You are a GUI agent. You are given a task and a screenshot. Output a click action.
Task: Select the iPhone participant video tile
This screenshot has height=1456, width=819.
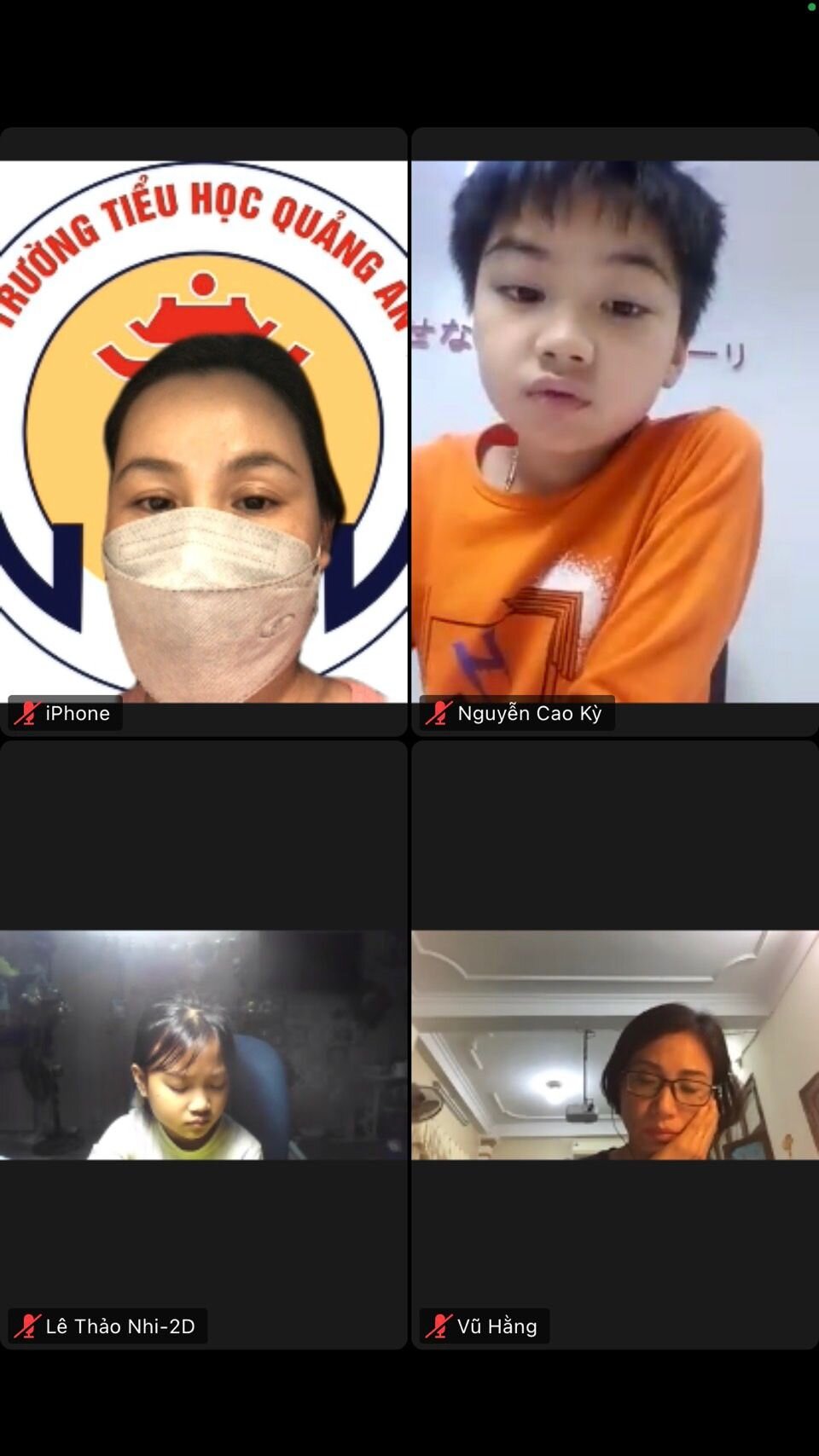(x=203, y=432)
